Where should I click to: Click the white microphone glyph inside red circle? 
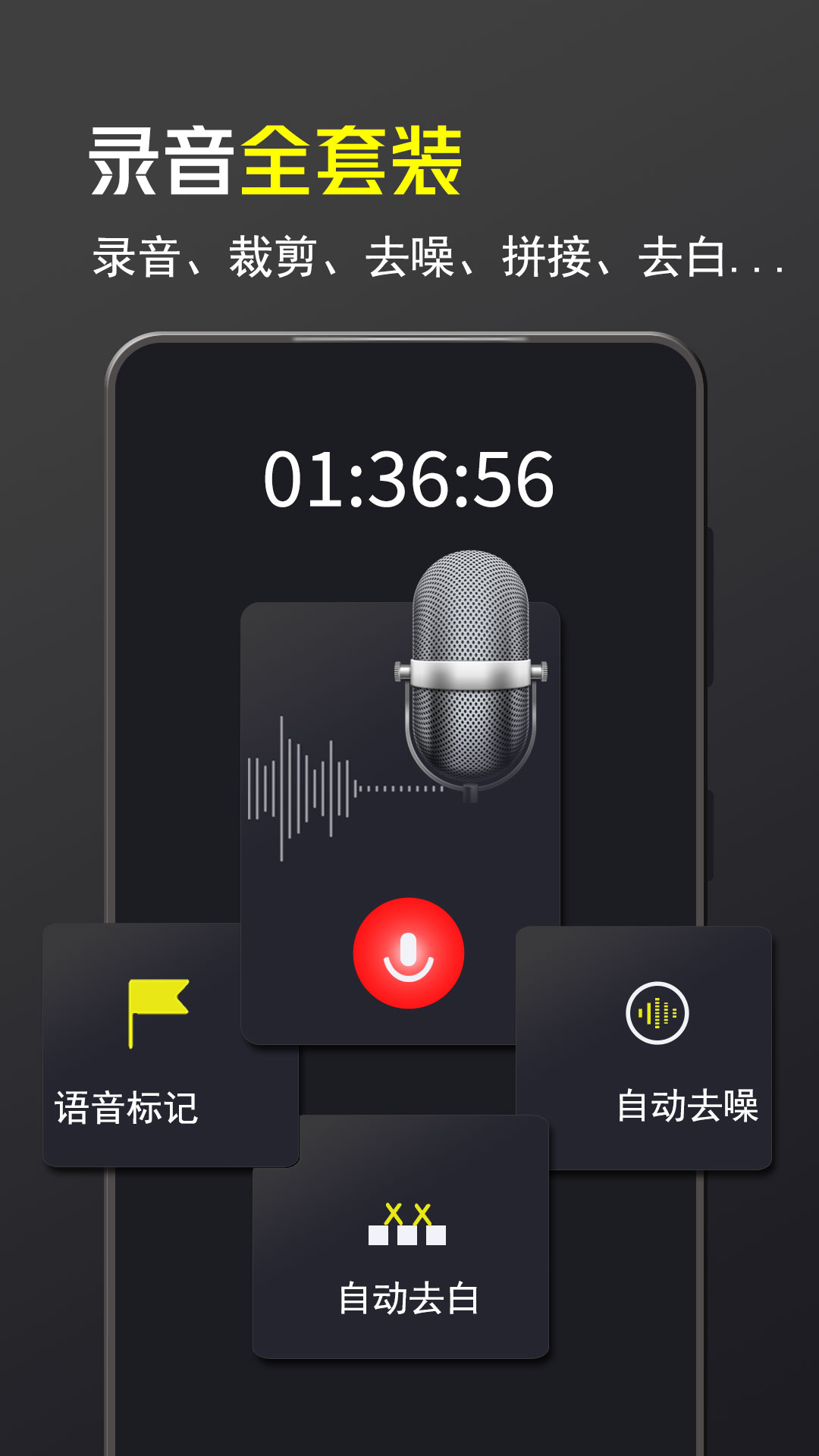409,954
